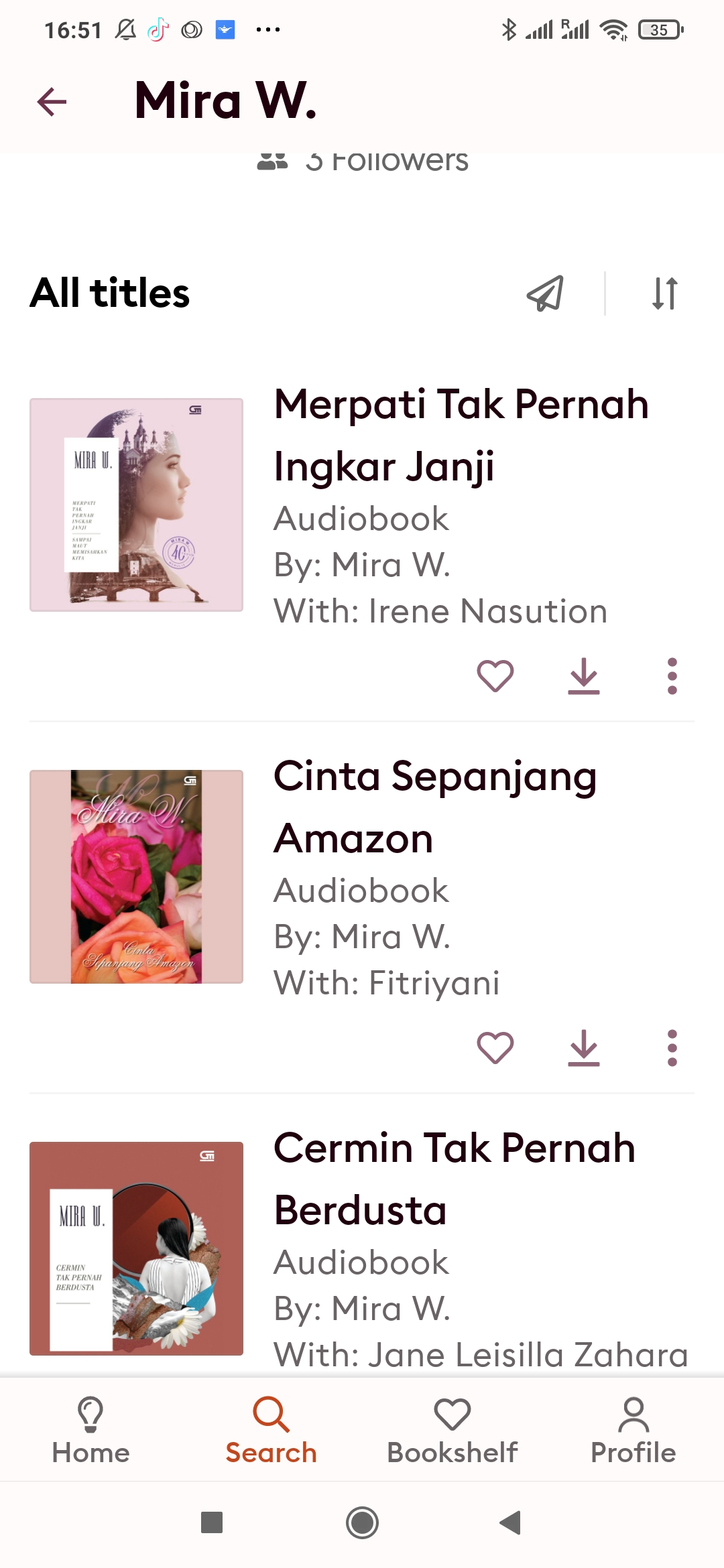This screenshot has width=724, height=1568.
Task: Switch to the Home tab
Action: click(x=90, y=1431)
